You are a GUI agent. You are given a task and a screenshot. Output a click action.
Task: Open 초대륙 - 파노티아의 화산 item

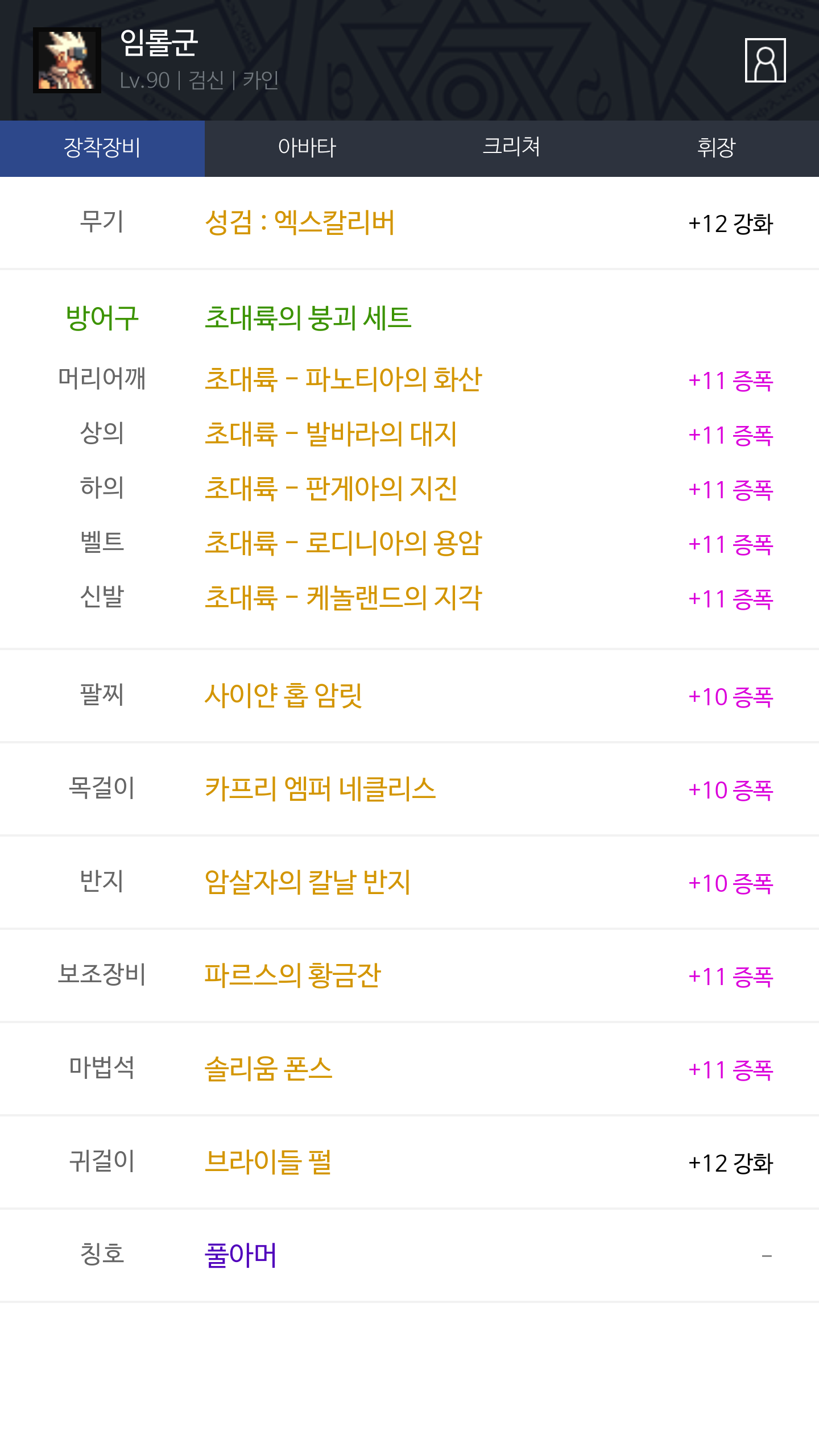coord(343,379)
